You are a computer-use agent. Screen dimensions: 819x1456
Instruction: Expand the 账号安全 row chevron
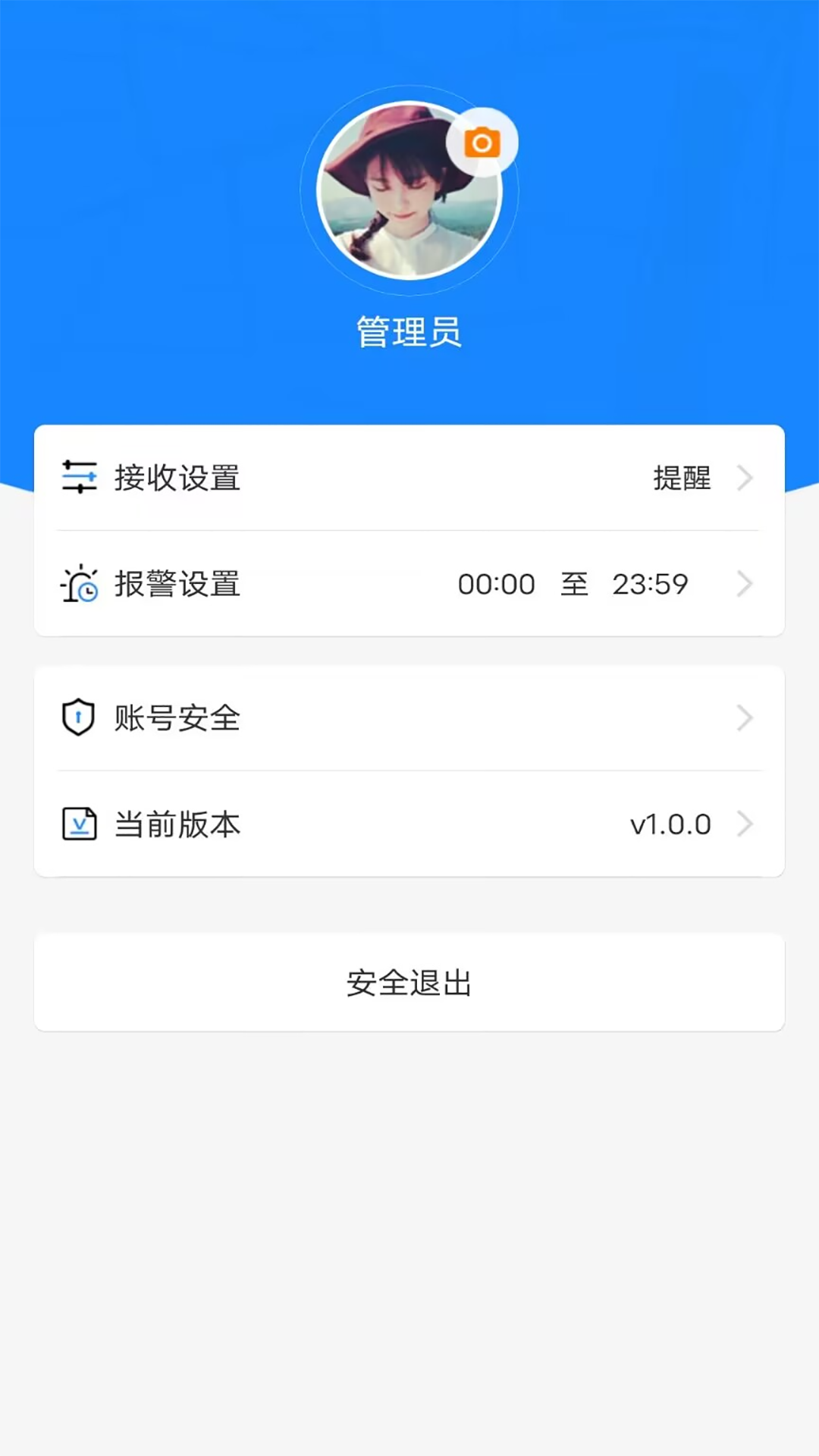click(745, 717)
